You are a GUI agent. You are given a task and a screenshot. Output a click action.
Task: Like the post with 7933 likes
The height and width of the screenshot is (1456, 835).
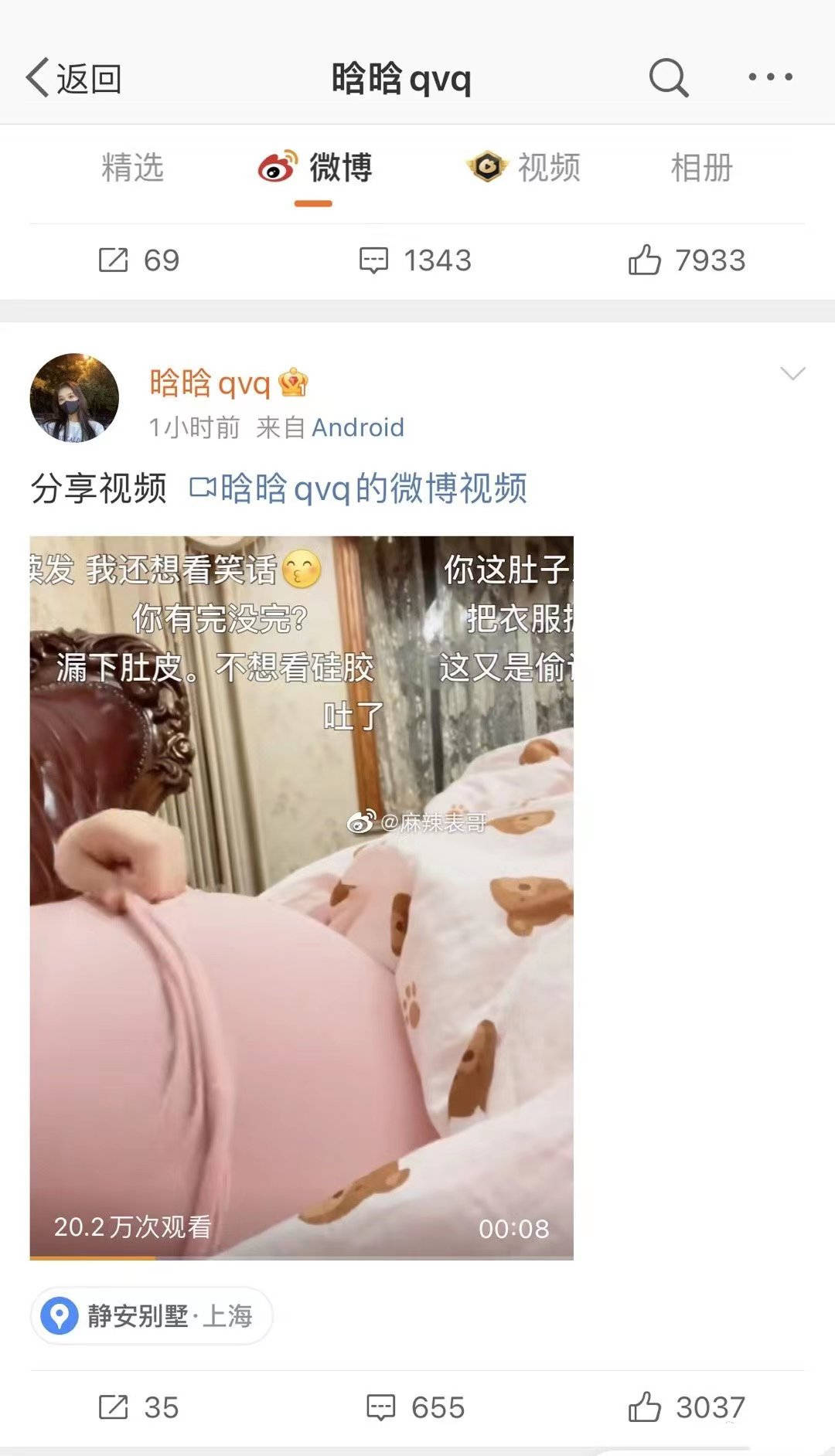coord(687,260)
